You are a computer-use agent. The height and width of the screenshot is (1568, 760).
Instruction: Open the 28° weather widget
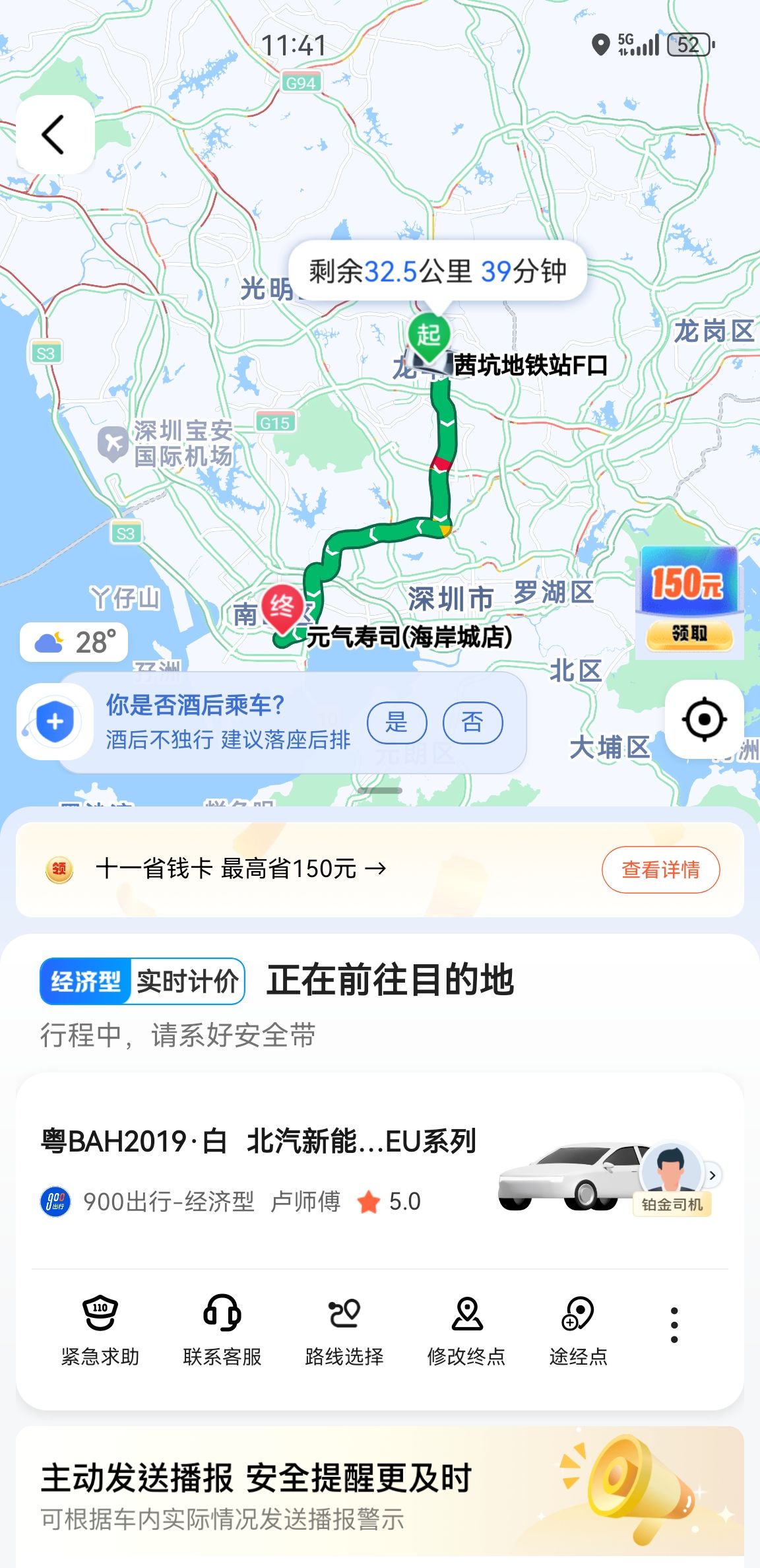(x=74, y=642)
